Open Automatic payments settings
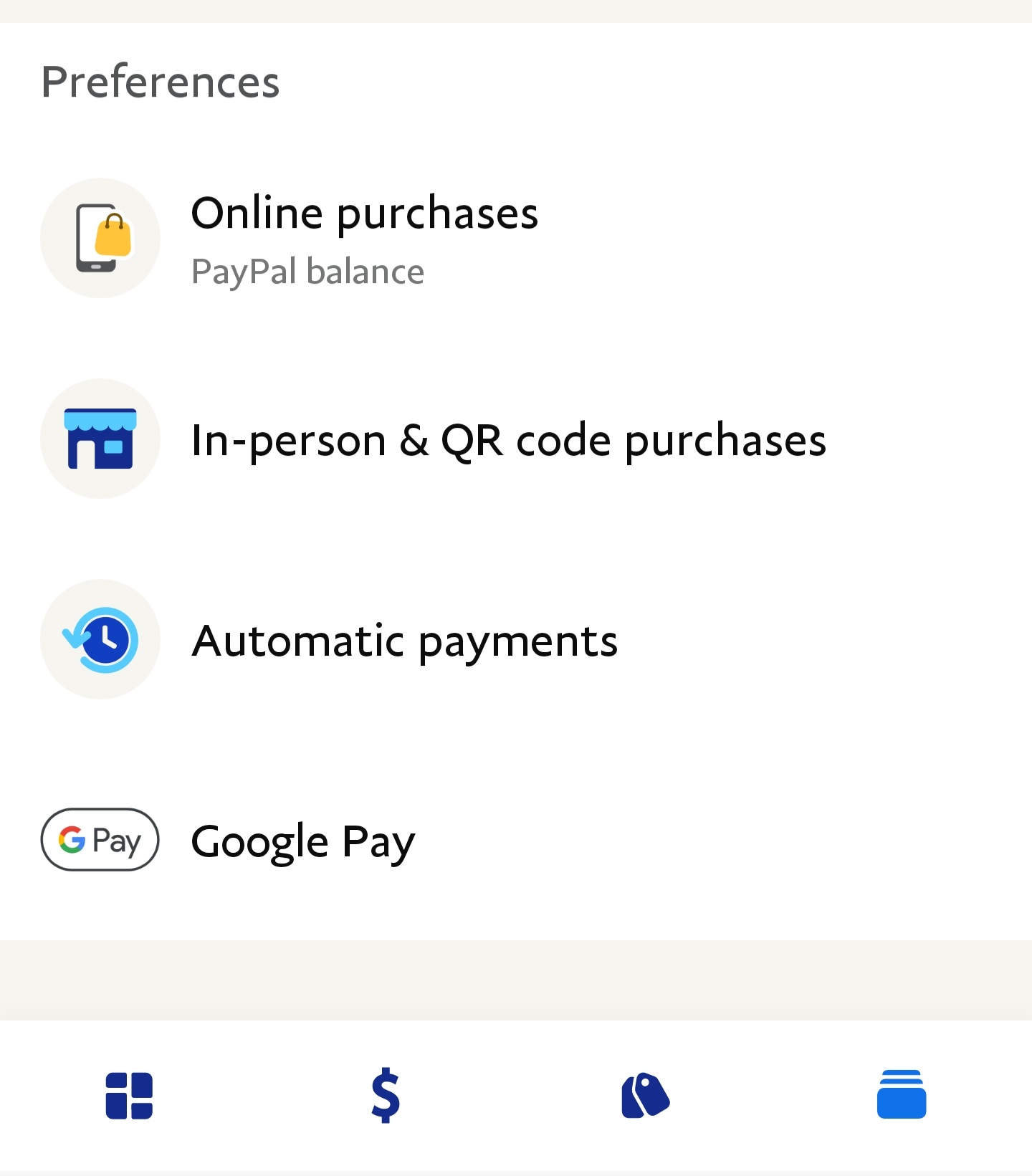Screen dimensions: 1032x1176 point(405,641)
